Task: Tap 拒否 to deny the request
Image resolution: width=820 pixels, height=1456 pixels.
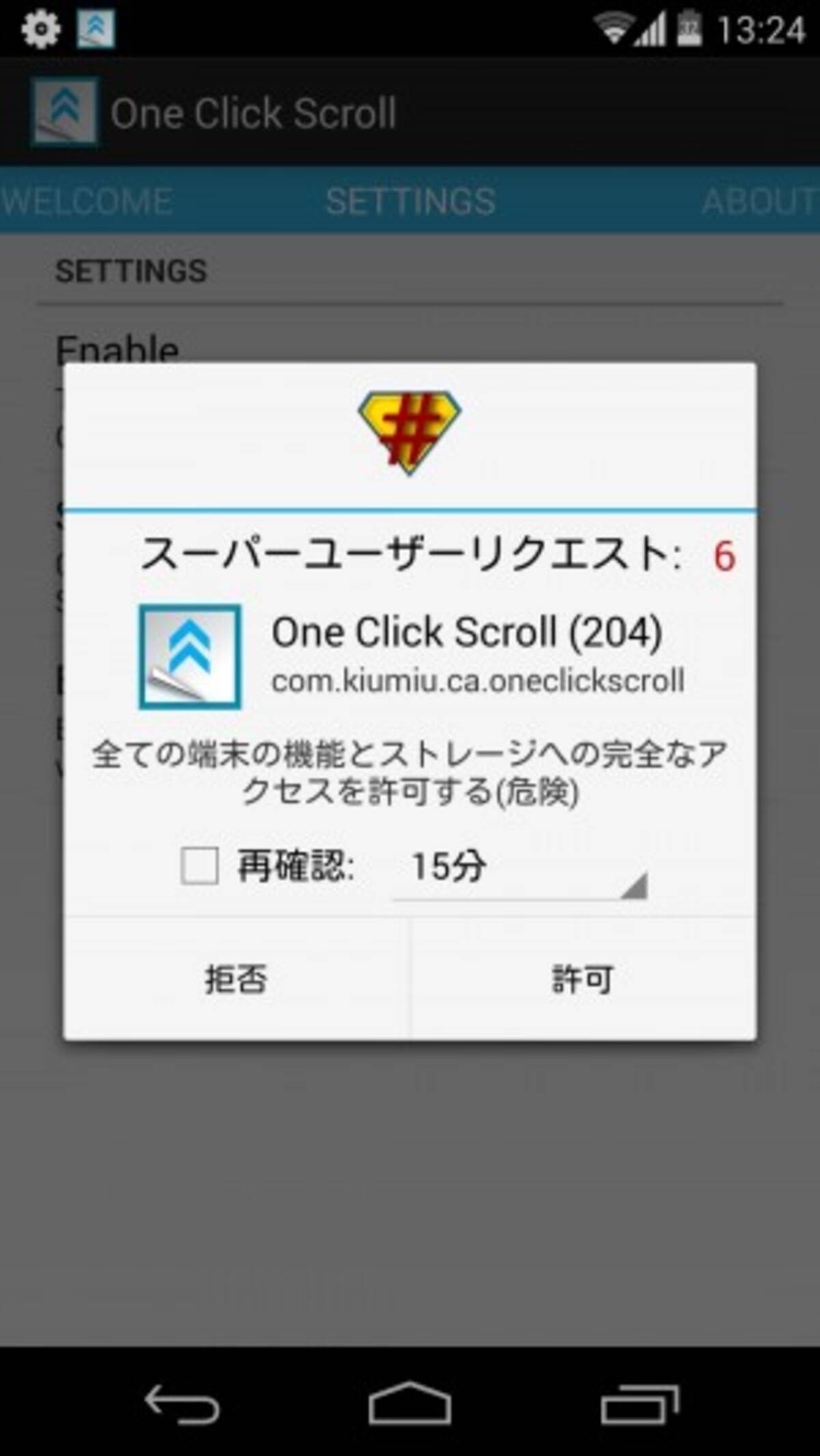Action: [x=236, y=979]
